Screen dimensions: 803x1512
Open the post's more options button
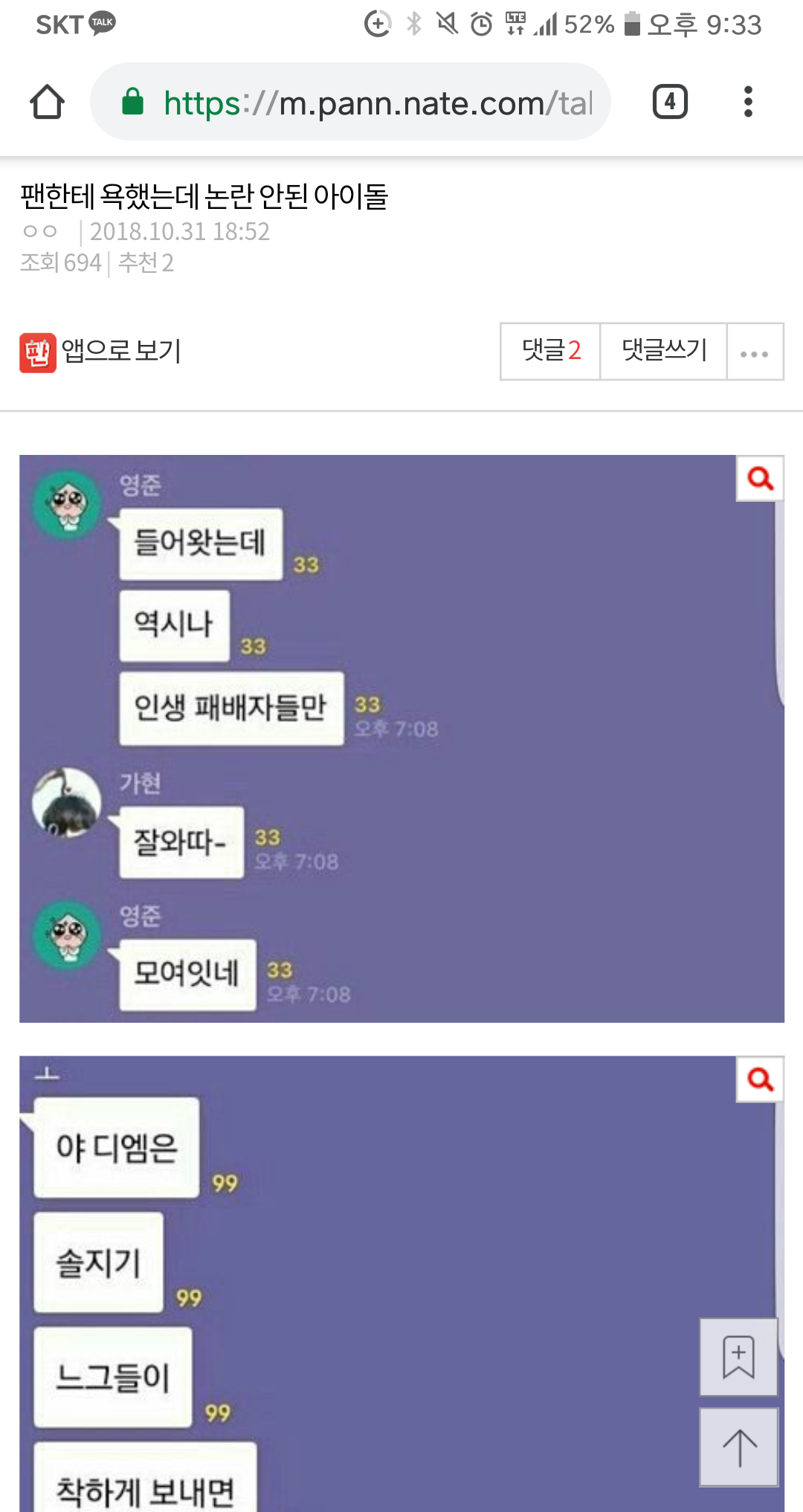pyautogui.click(x=754, y=352)
